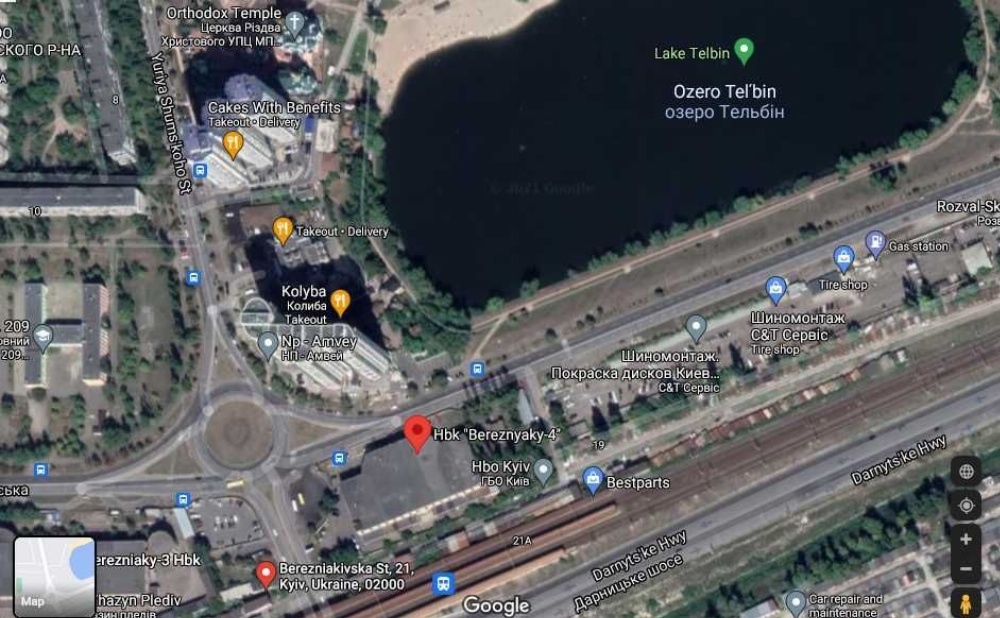
Task: Open the Orthodox Temple marker
Action: tap(295, 21)
